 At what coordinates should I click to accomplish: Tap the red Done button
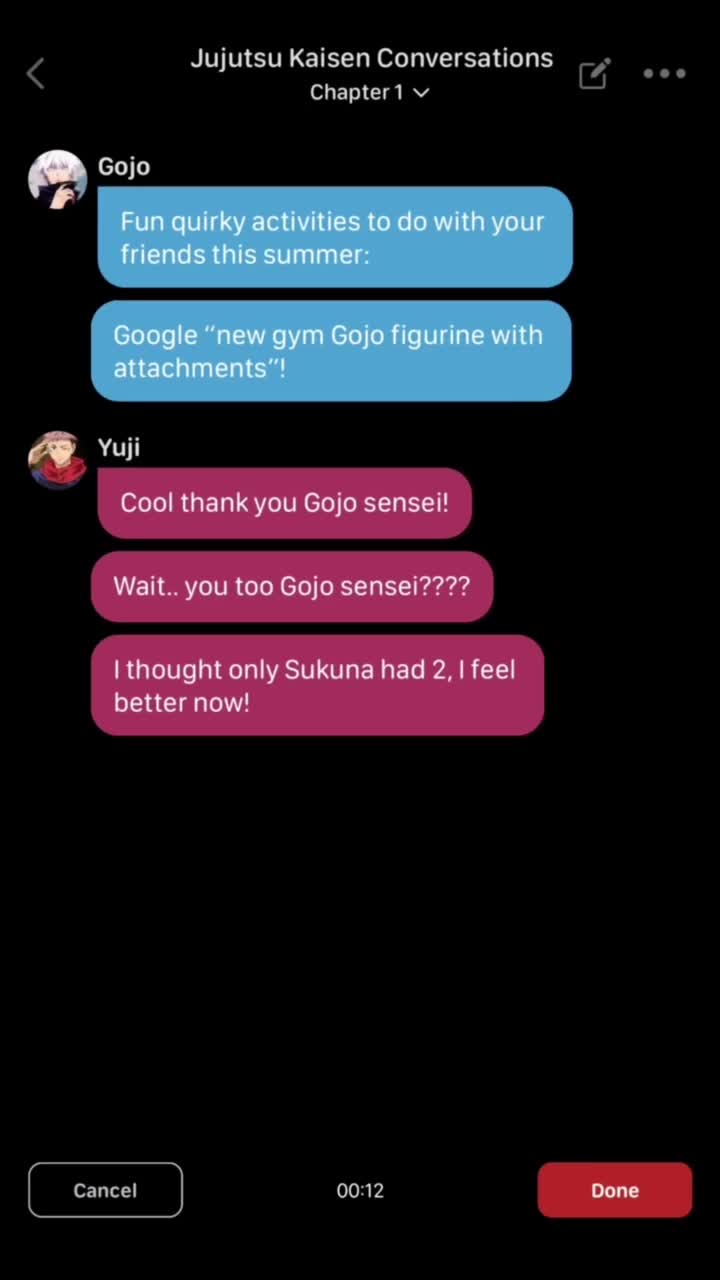615,1190
